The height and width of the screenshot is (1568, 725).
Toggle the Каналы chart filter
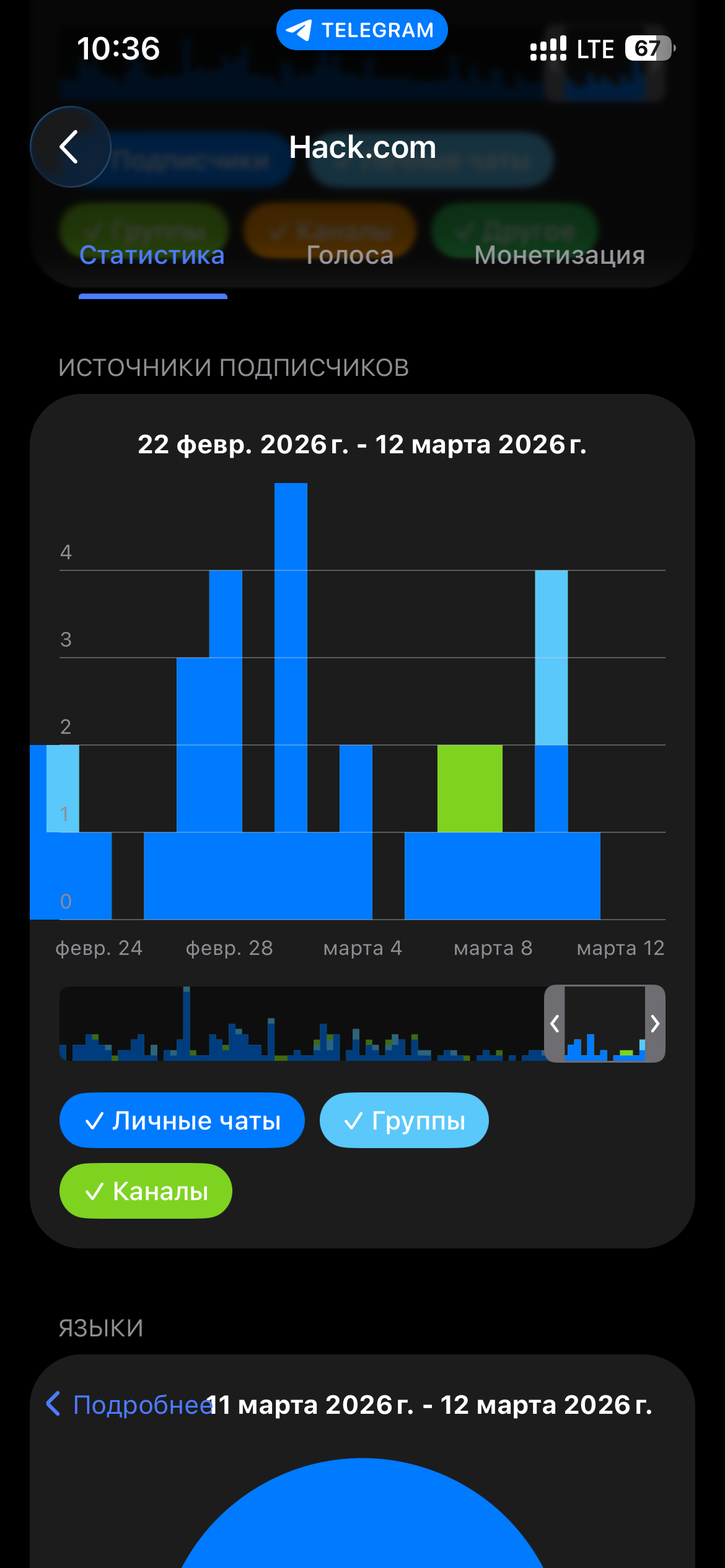pos(146,1191)
